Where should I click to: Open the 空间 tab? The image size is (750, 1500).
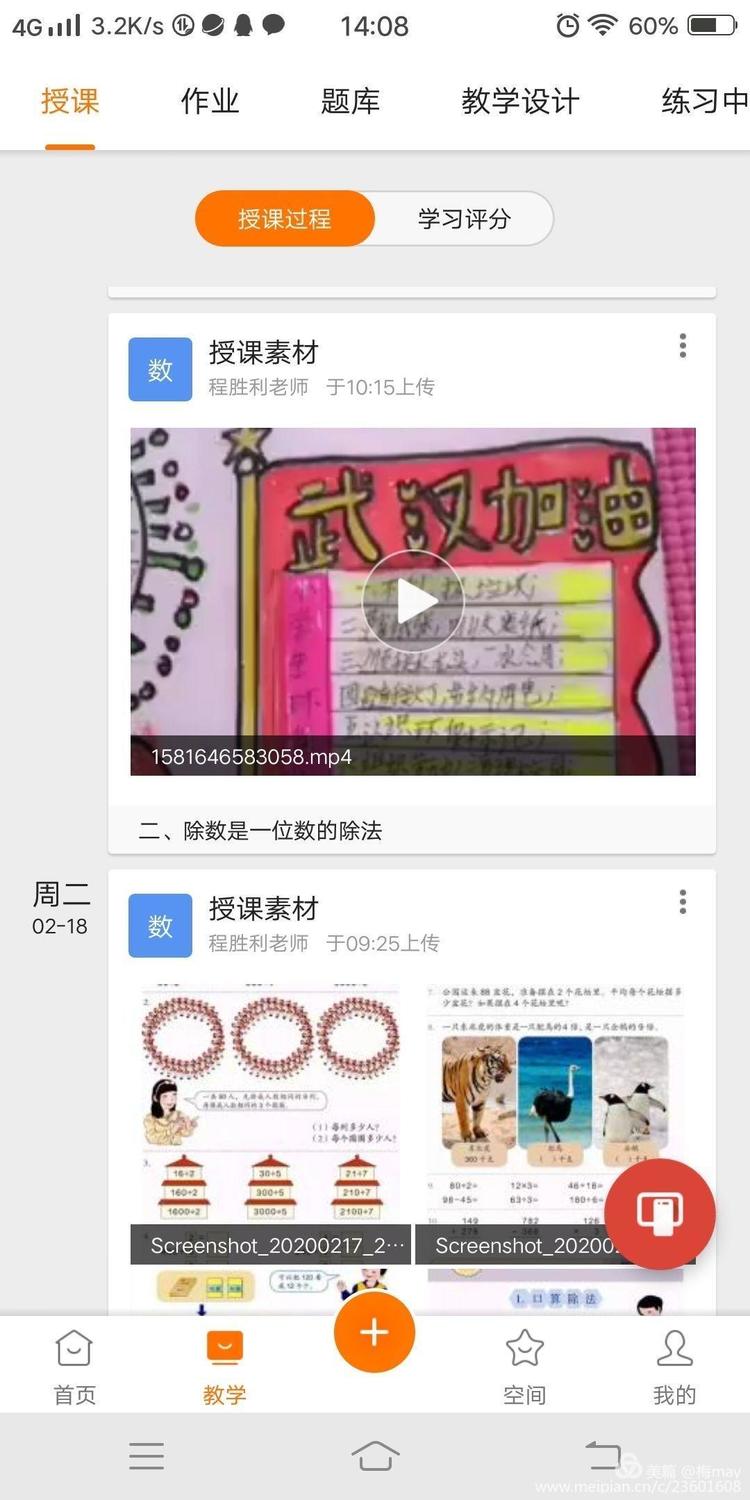pyautogui.click(x=524, y=1366)
